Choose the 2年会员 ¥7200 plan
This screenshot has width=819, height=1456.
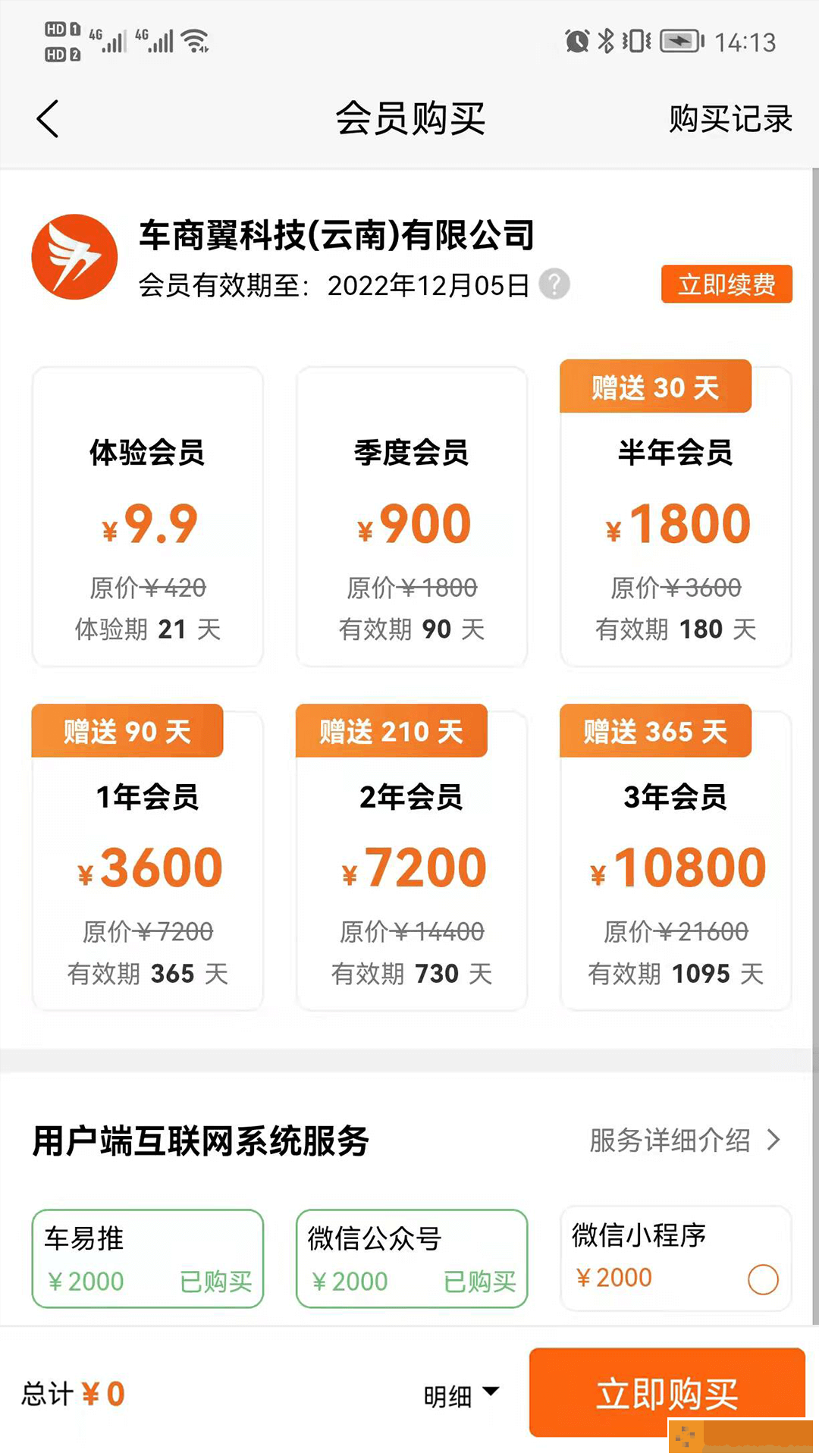pyautogui.click(x=411, y=861)
